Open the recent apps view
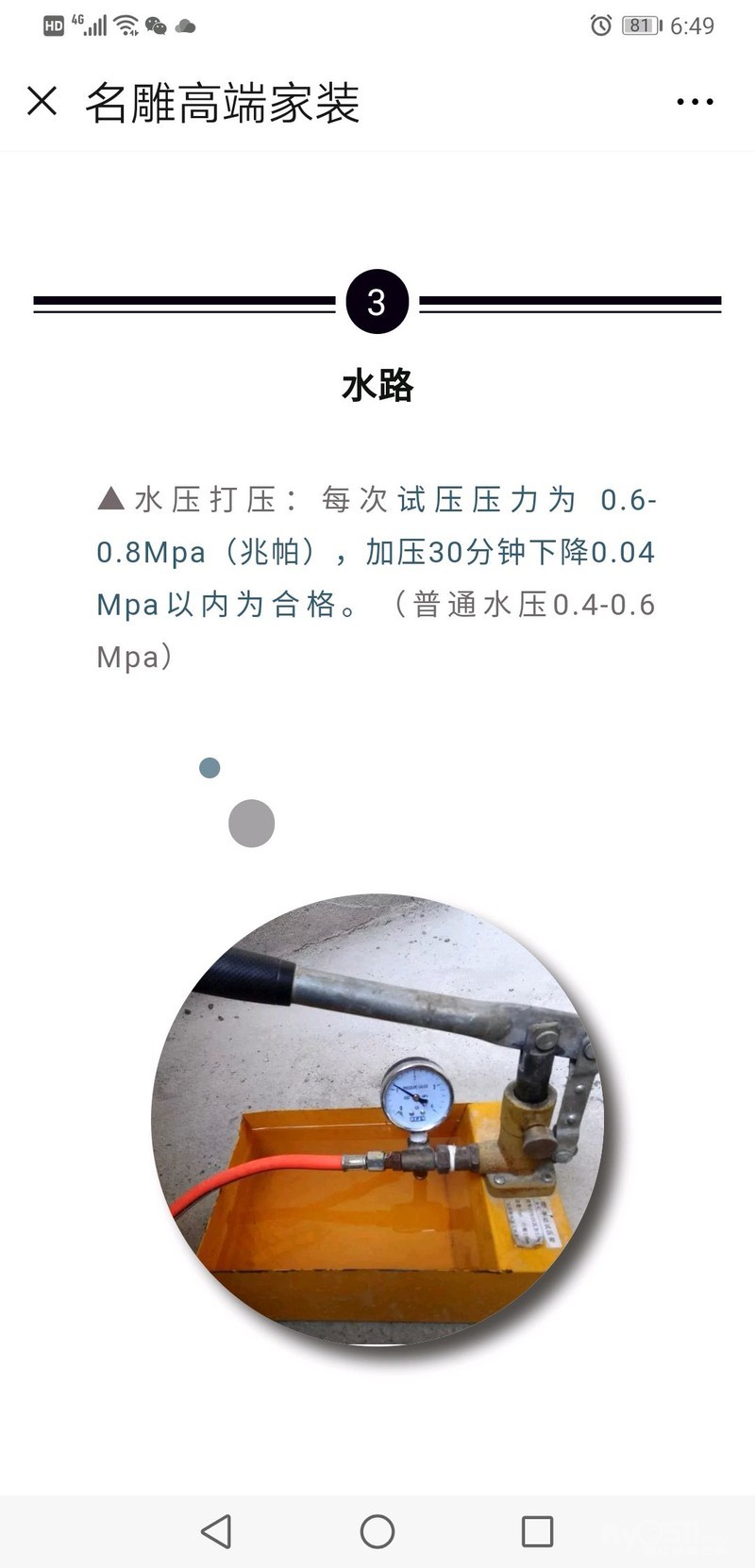This screenshot has width=755, height=1568. tap(537, 1531)
